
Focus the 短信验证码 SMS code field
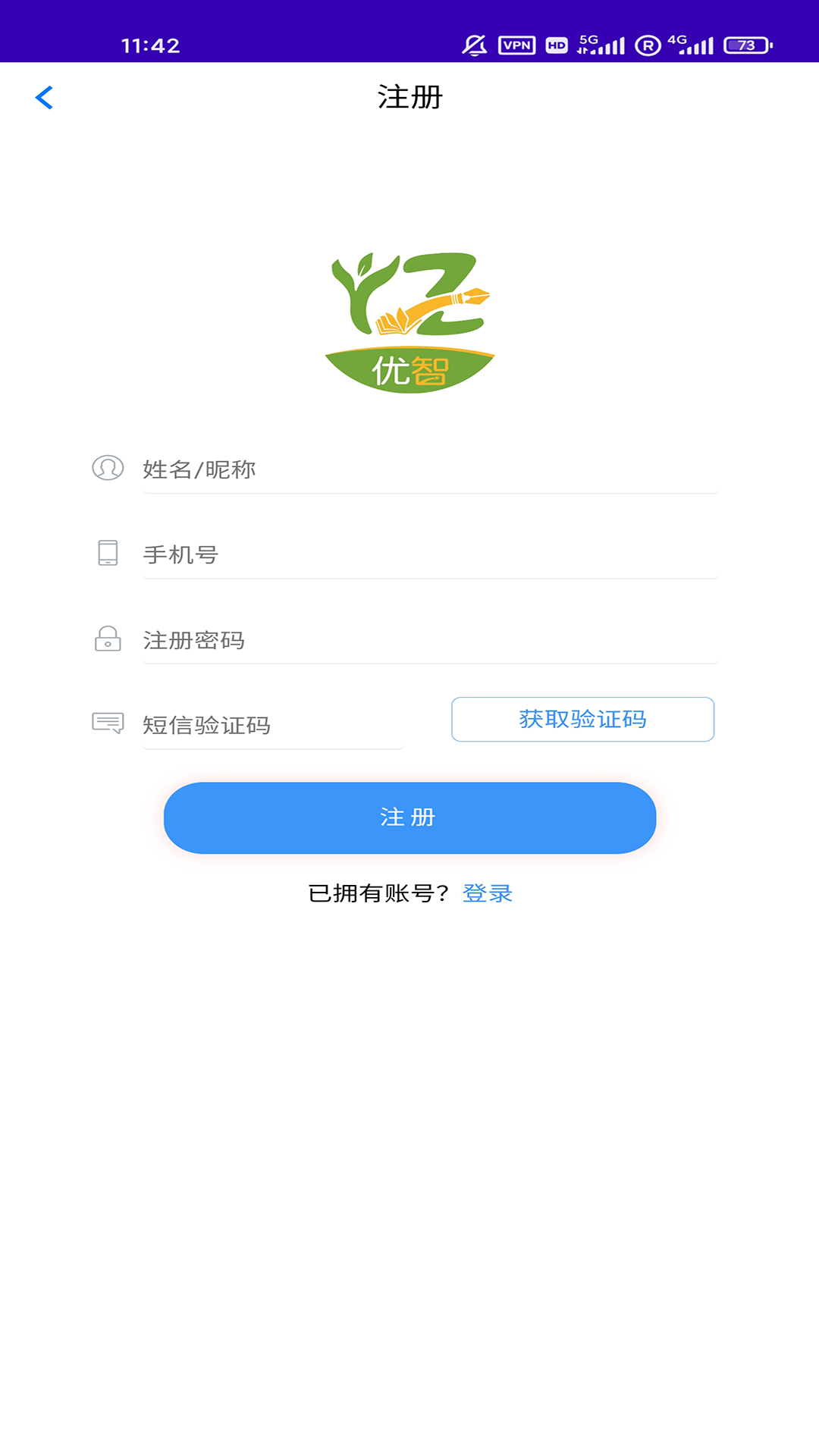pos(273,725)
